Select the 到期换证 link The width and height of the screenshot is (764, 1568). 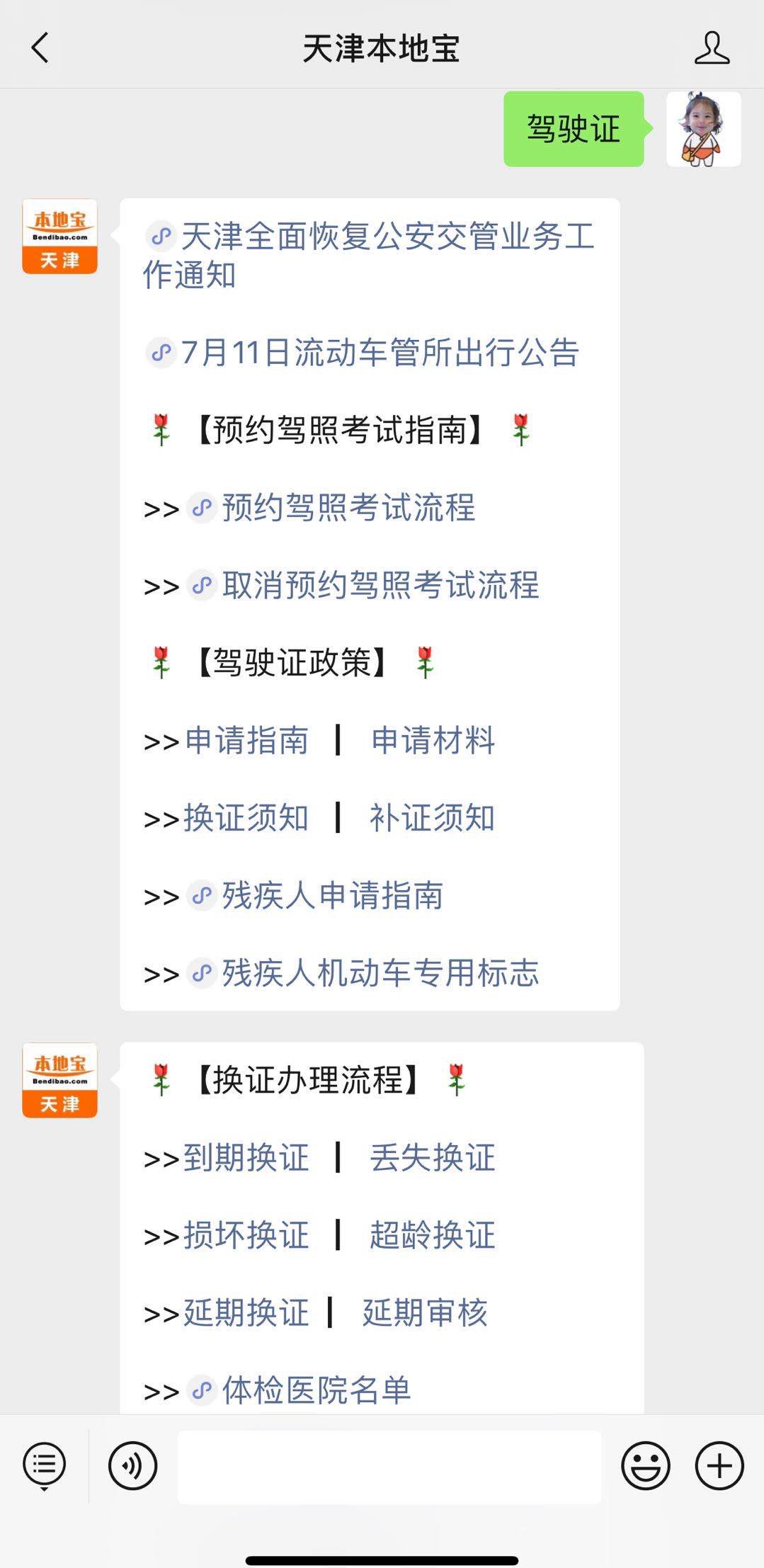coord(246,1158)
